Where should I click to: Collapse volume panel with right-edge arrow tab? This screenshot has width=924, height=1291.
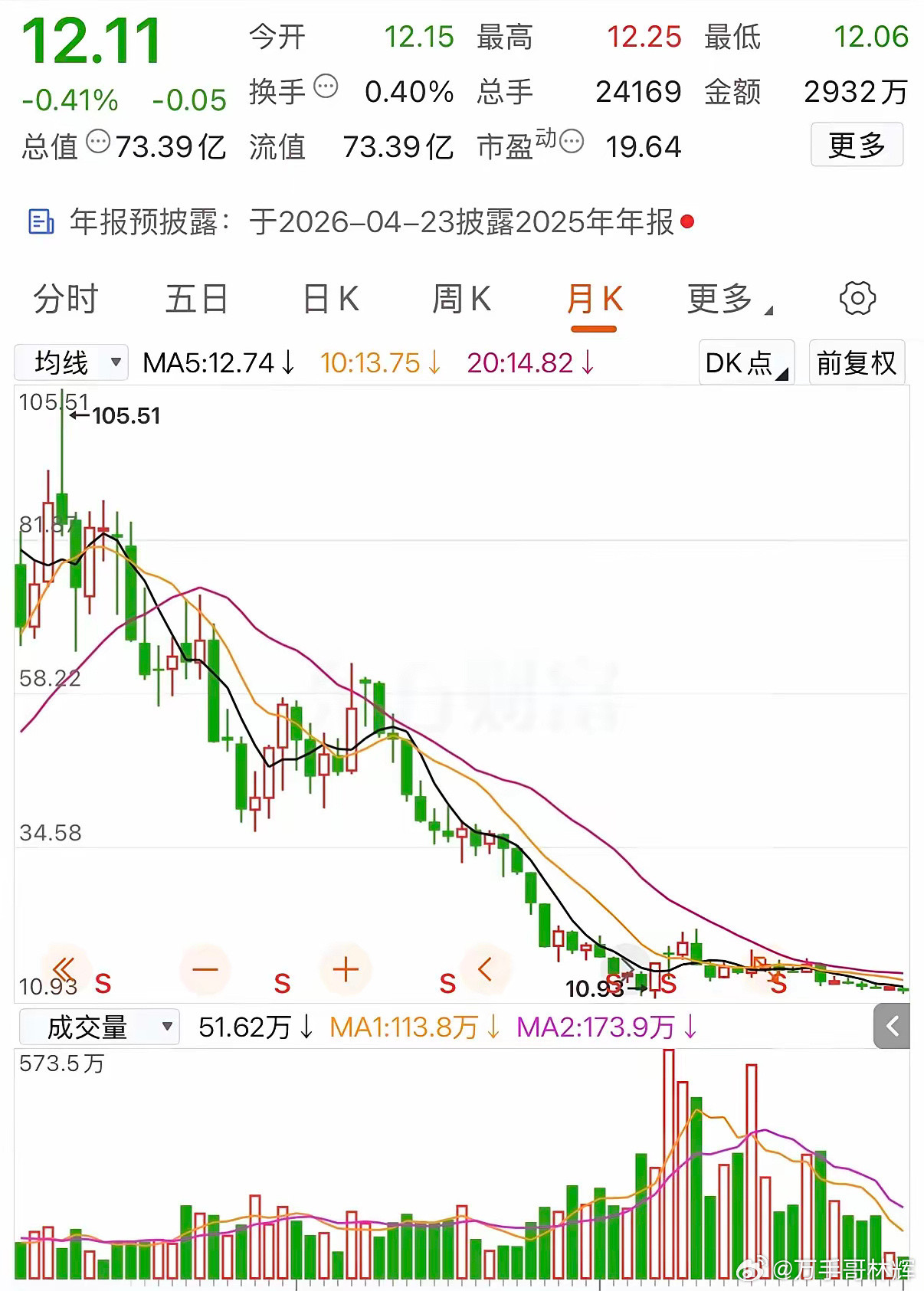(891, 1027)
